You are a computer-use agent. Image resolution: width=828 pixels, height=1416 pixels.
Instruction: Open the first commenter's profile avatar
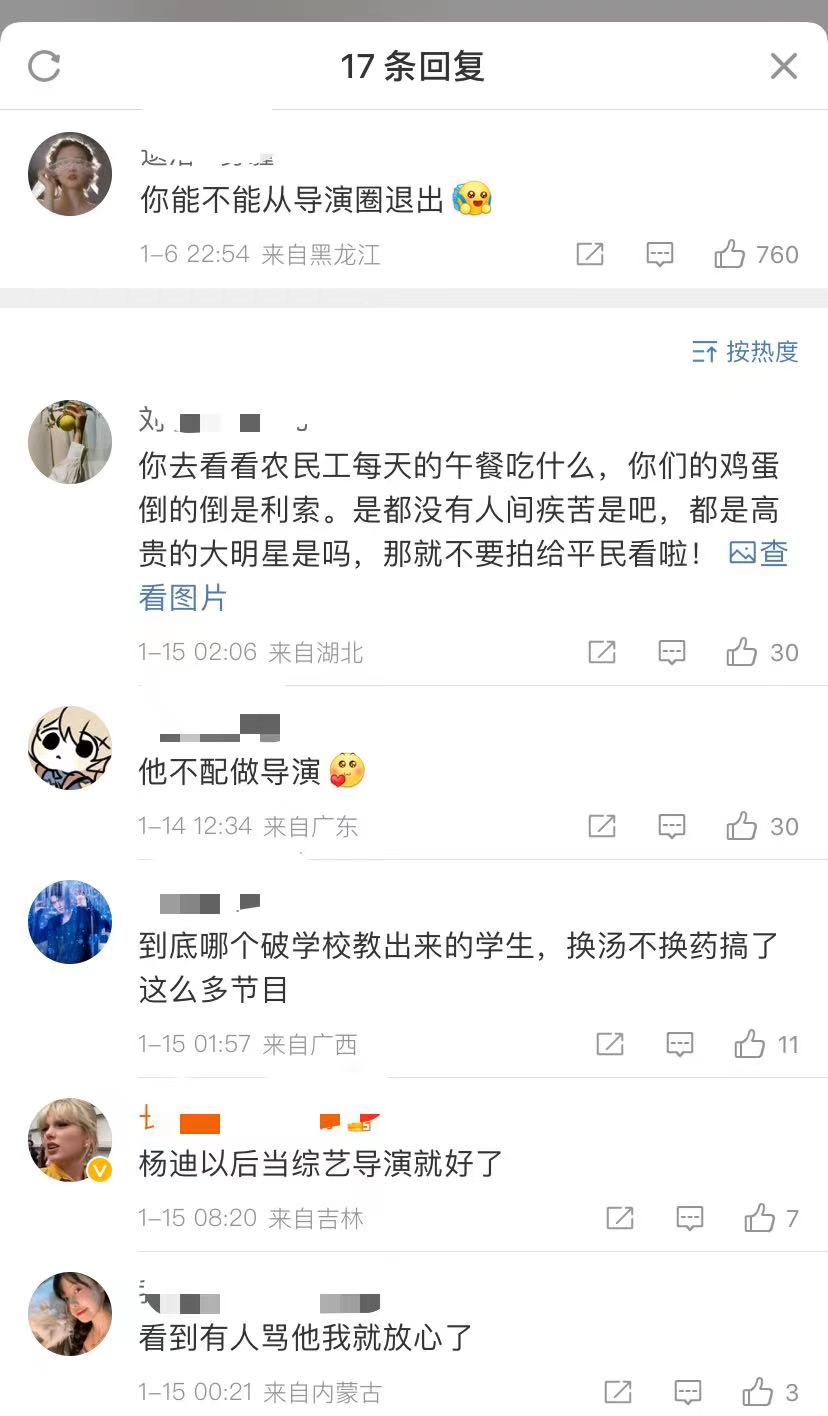70,173
